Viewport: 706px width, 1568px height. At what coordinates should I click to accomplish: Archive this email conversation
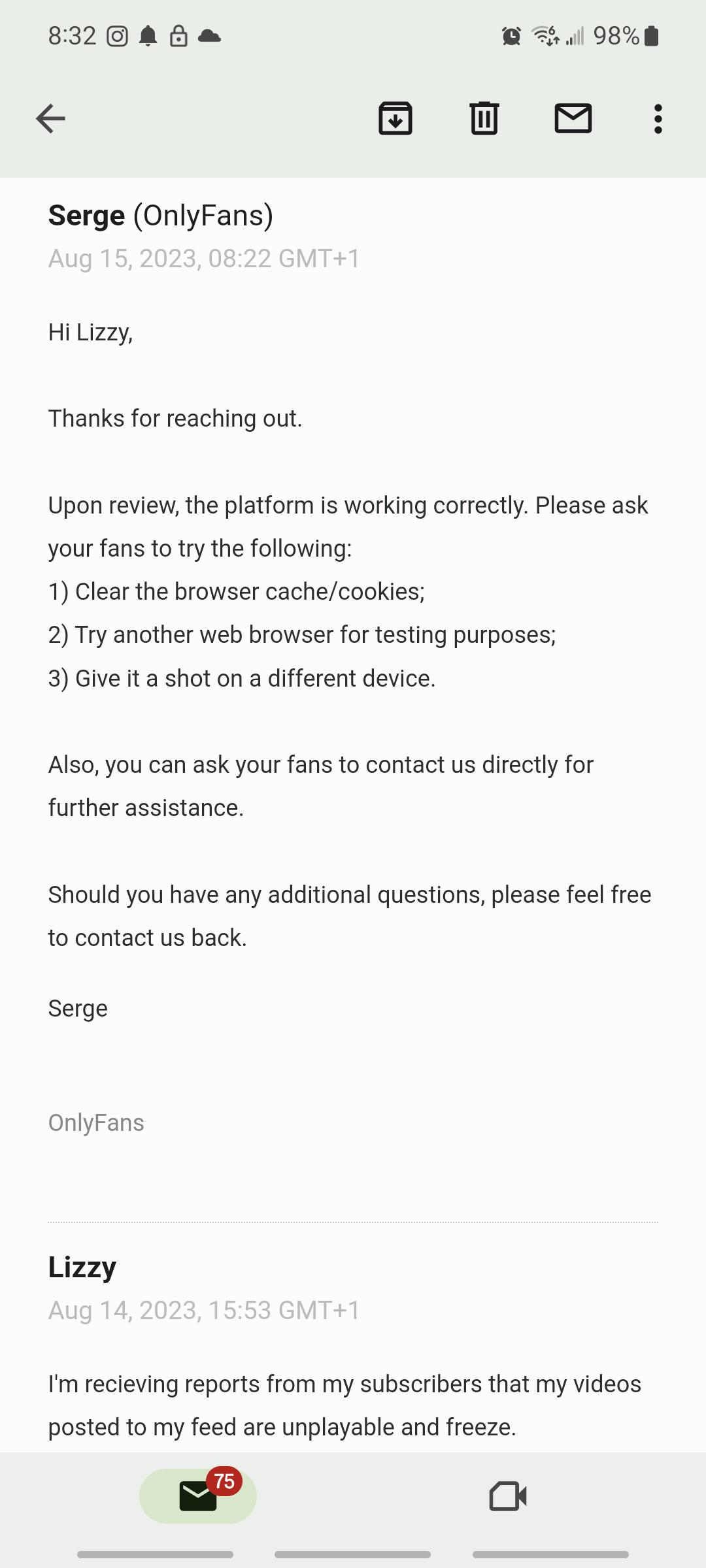[x=395, y=119]
